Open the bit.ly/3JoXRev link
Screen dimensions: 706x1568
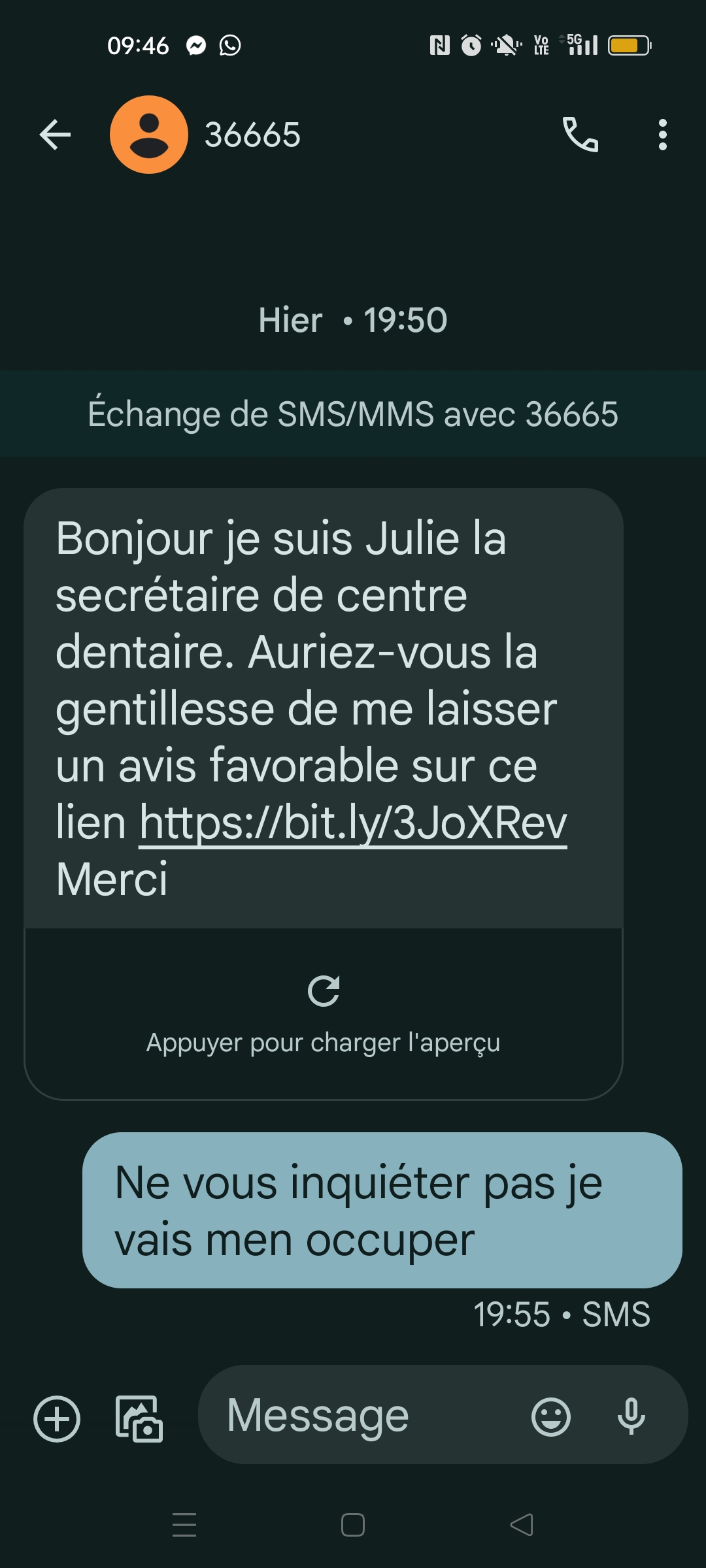point(353,823)
